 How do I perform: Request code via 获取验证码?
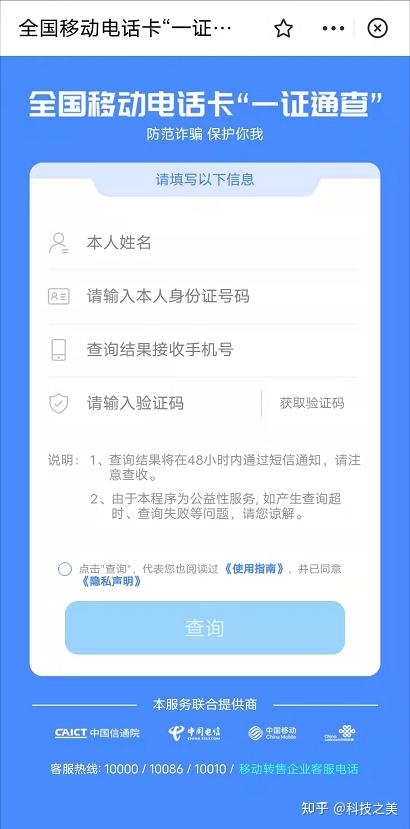coord(312,403)
